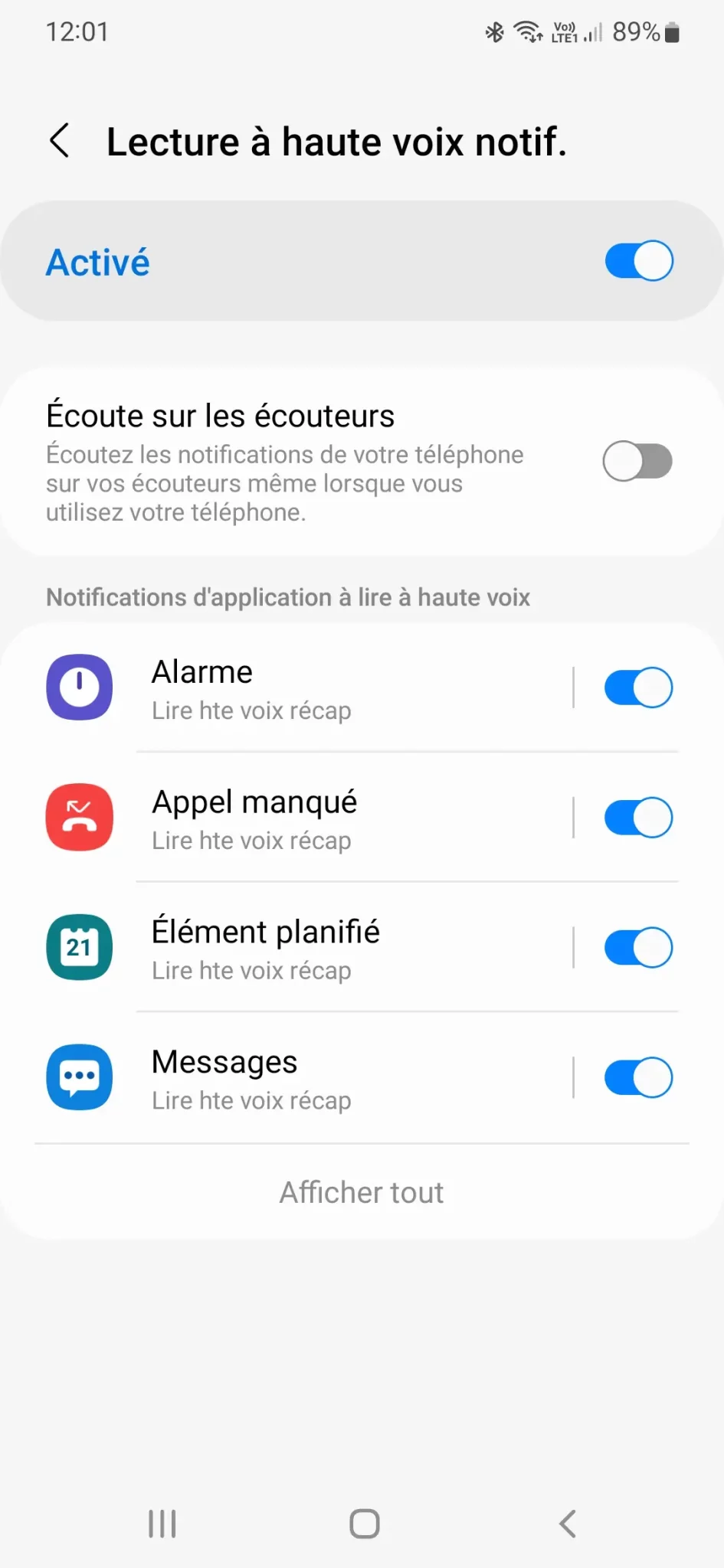Image resolution: width=724 pixels, height=1568 pixels.
Task: Open recent apps from the navigation bar
Action: click(162, 1524)
